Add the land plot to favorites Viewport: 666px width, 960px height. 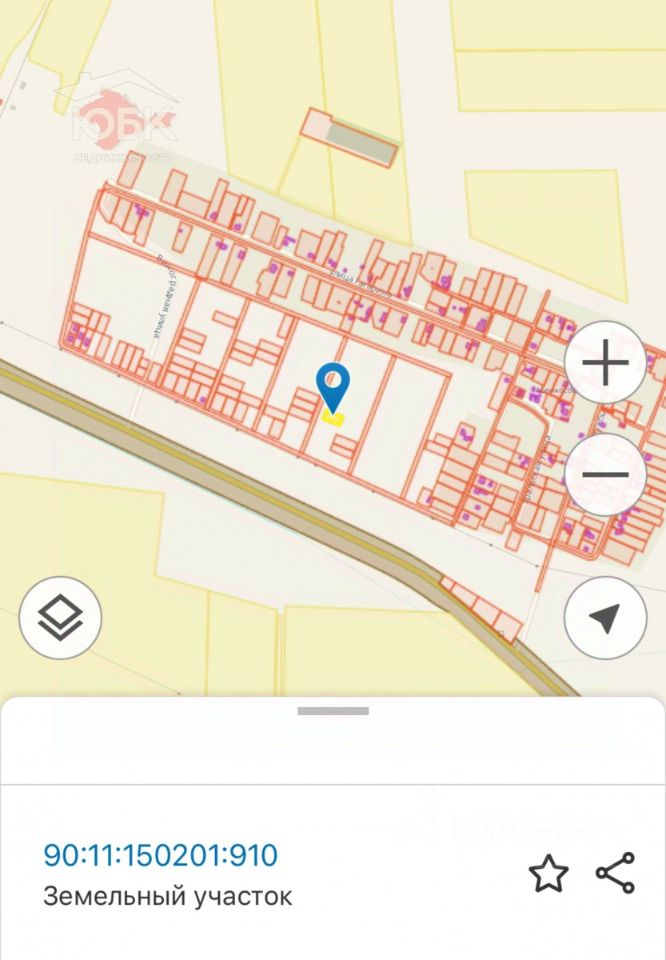click(548, 874)
